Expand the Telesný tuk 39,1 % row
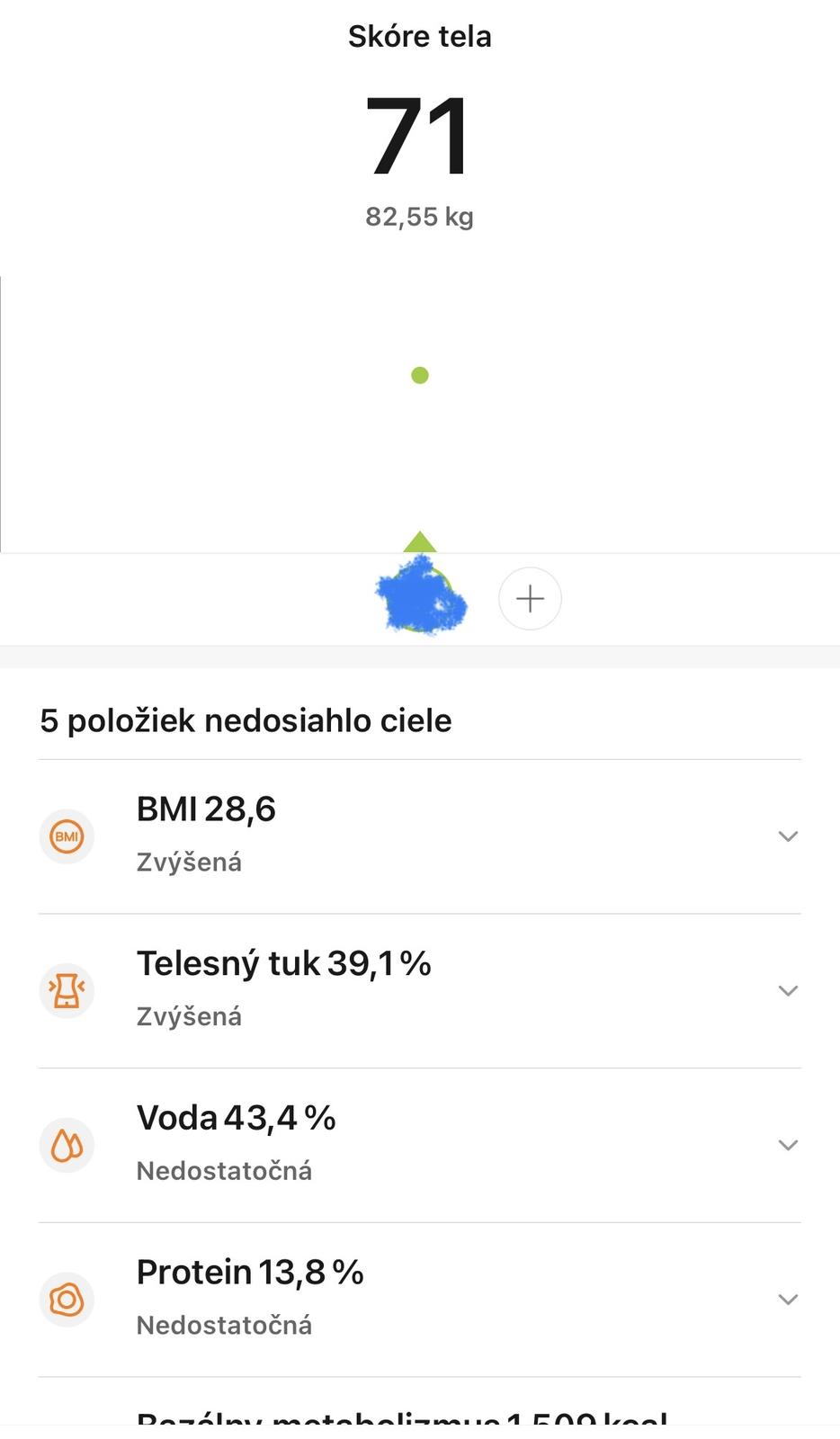Viewport: 840px width, 1439px height. point(788,991)
